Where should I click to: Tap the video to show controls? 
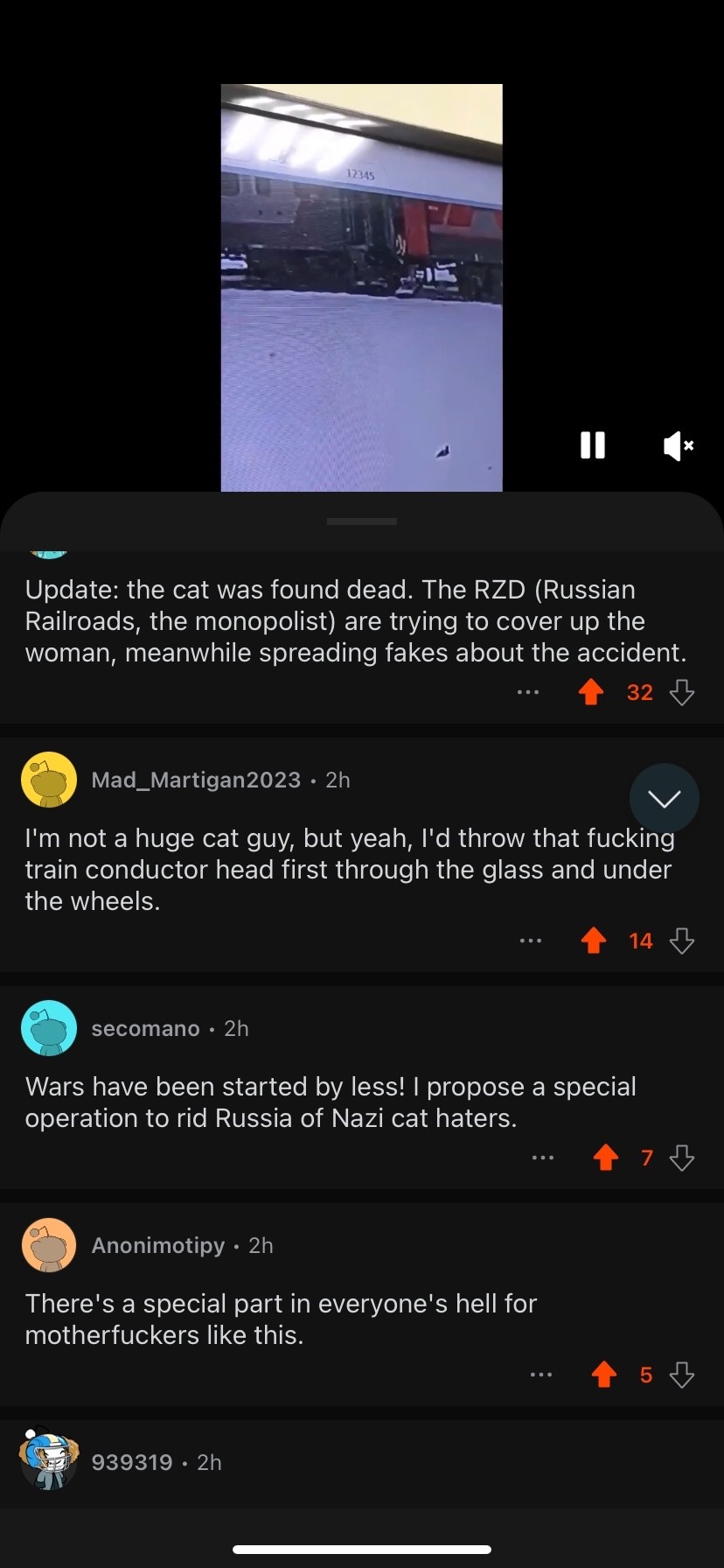[361, 289]
